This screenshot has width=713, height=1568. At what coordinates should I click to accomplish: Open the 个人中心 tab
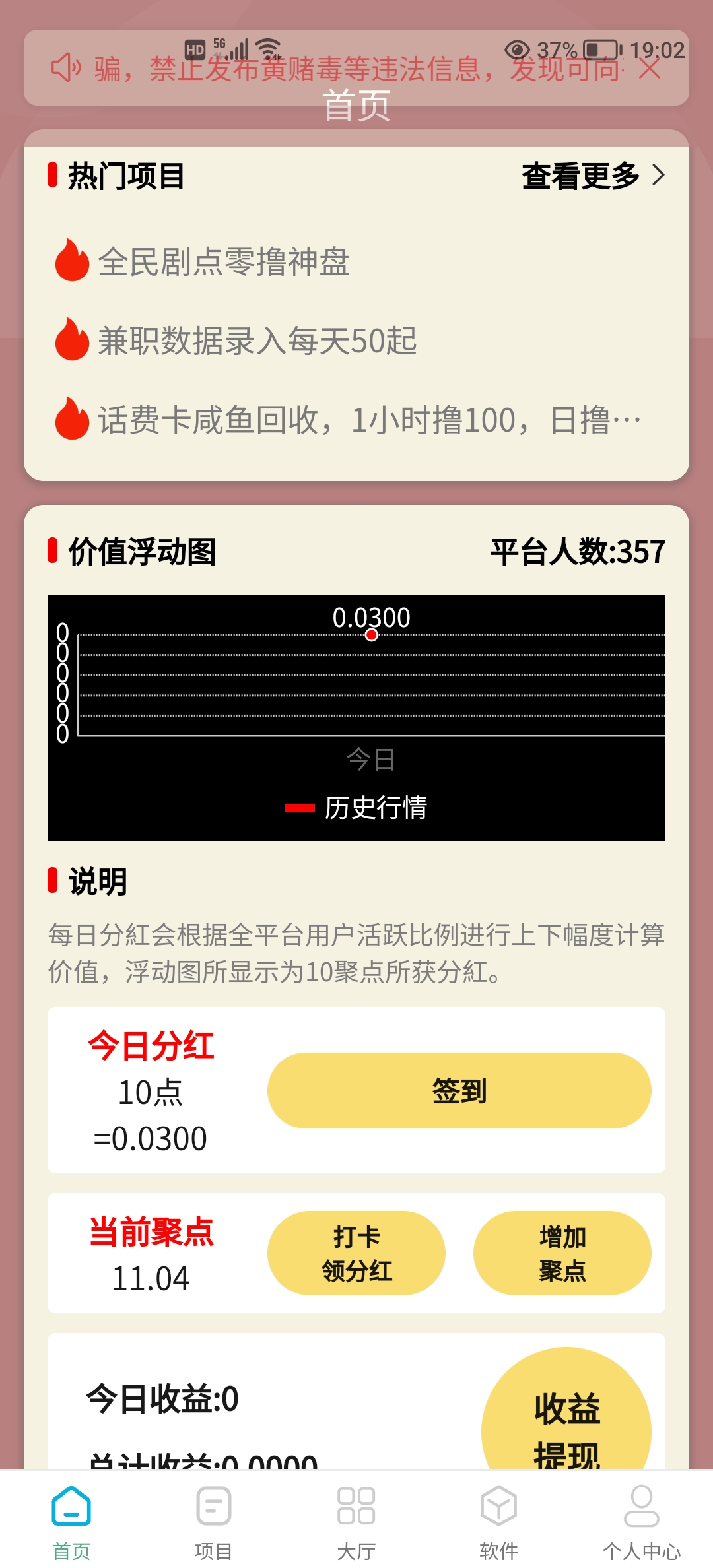(642, 1522)
